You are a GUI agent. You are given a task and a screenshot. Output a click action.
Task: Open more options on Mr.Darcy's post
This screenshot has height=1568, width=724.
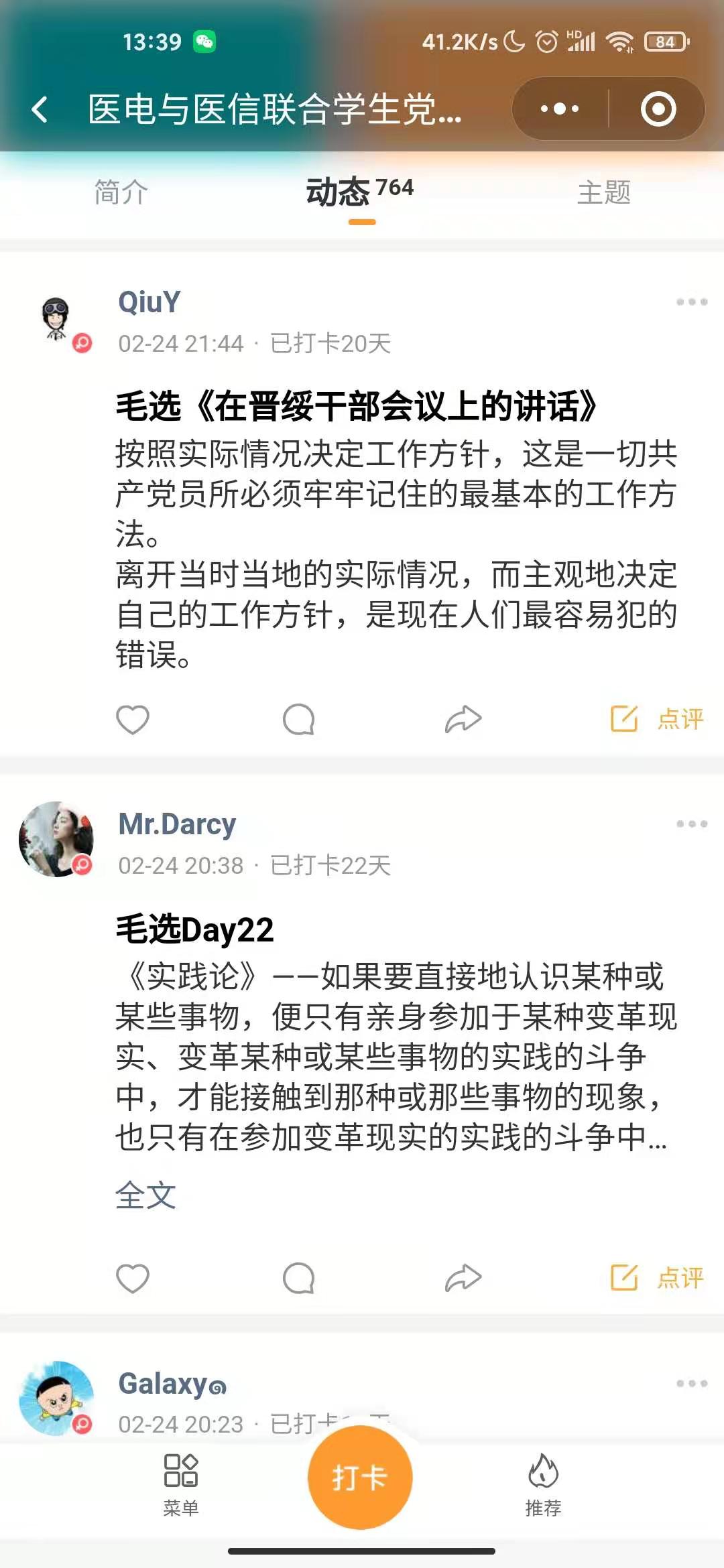(691, 824)
